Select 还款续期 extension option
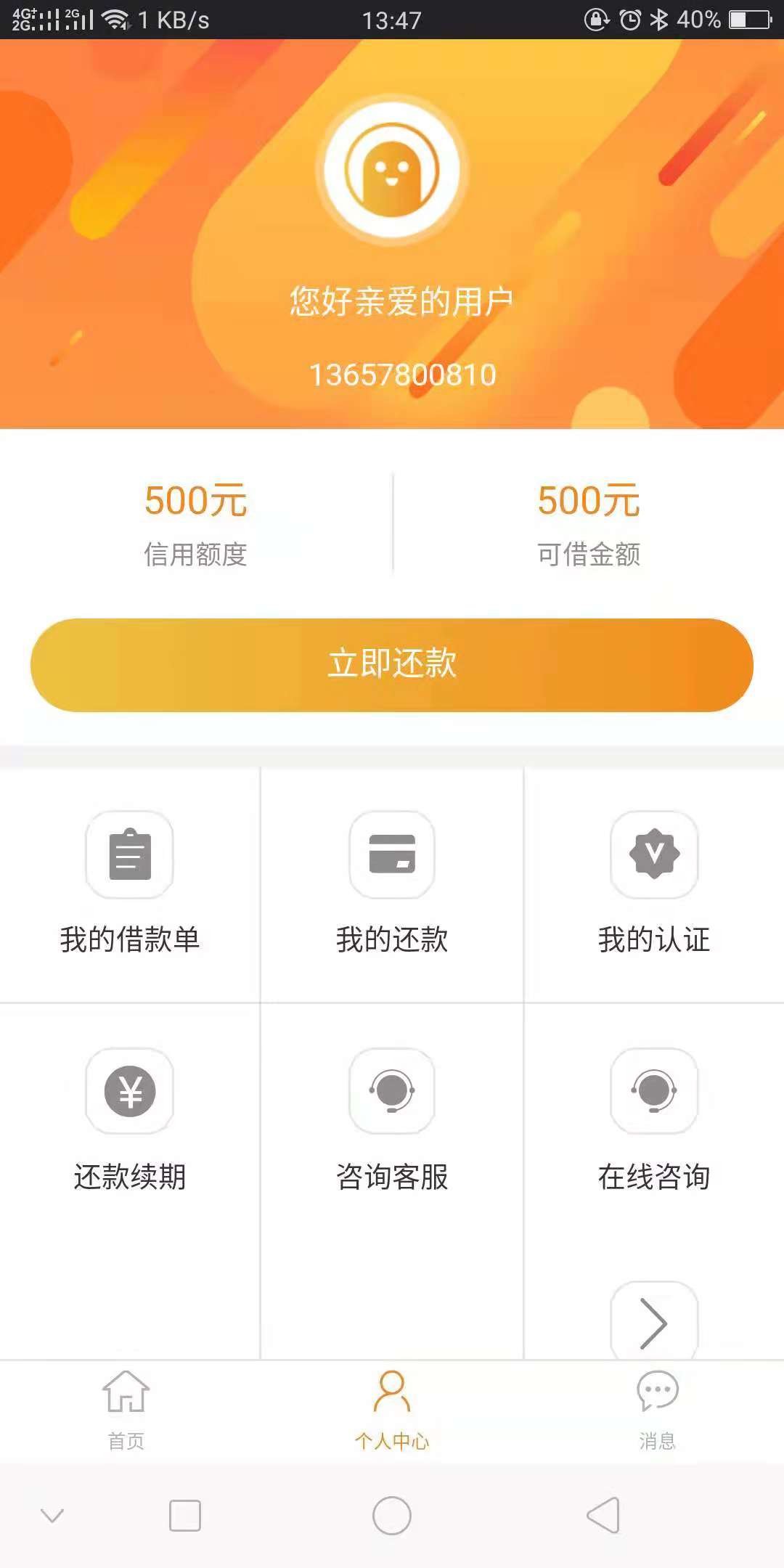The width and height of the screenshot is (784, 1568). pos(130,1122)
